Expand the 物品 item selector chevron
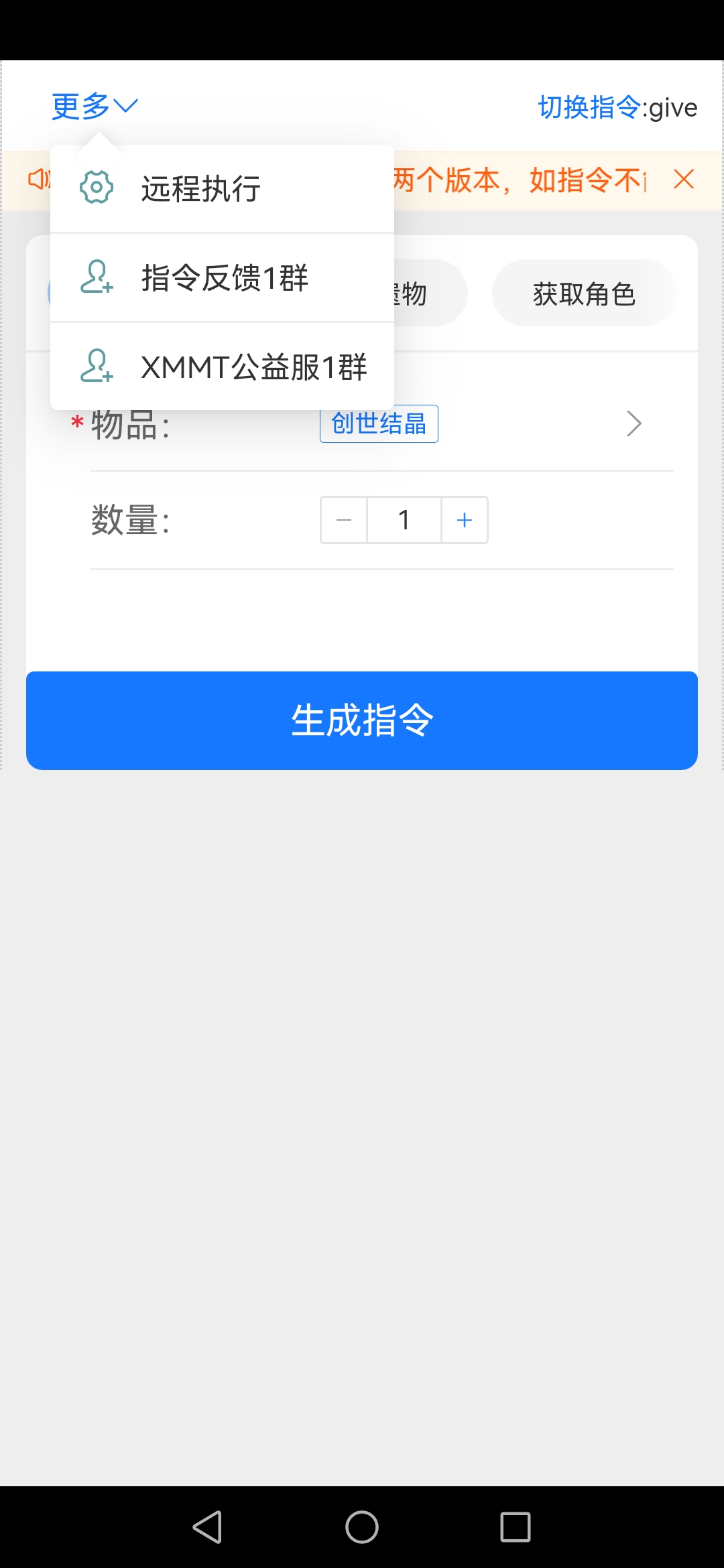This screenshot has height=1568, width=724. (x=633, y=423)
